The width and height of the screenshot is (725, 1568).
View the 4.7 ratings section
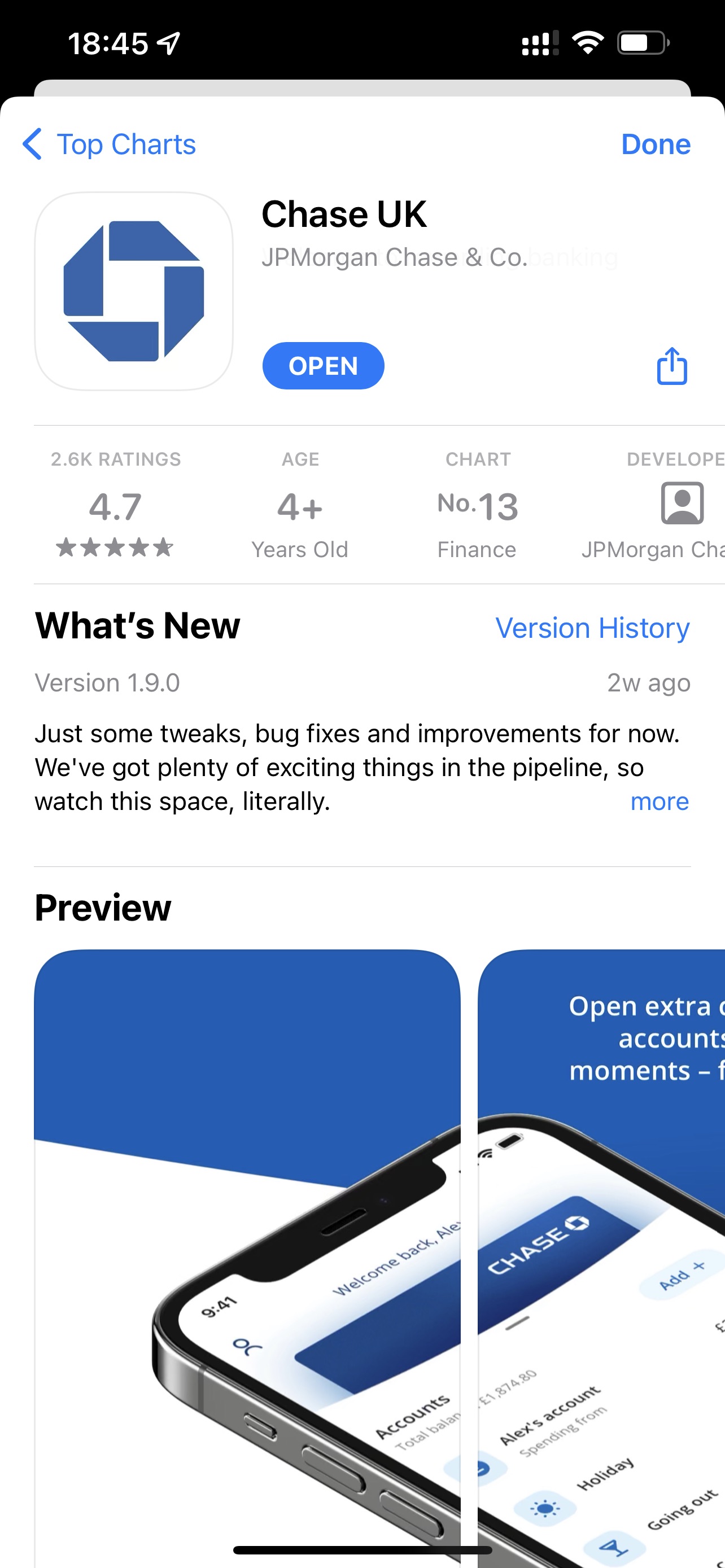tap(116, 504)
